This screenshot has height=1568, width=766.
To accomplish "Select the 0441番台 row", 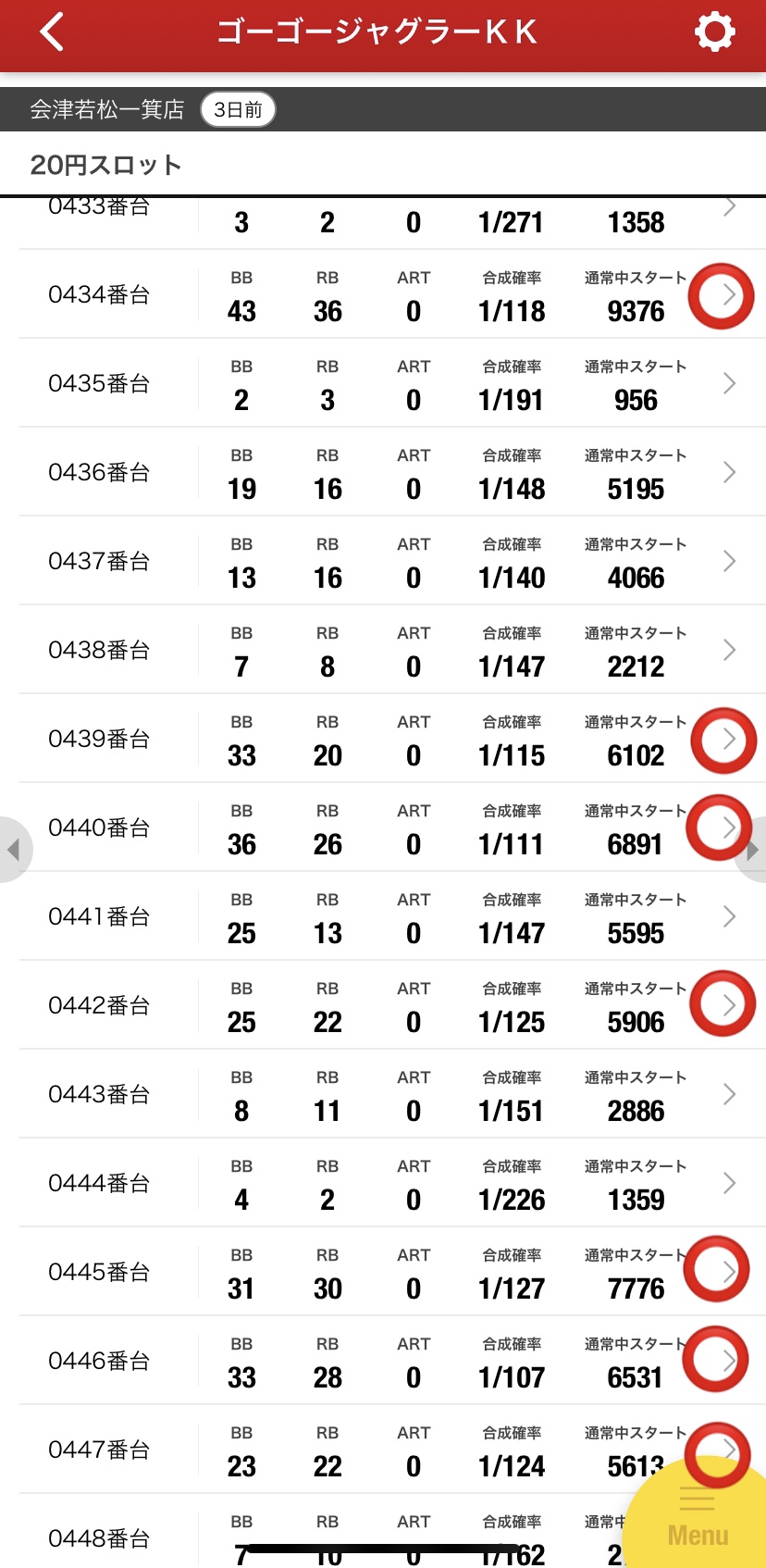I will 392,916.
